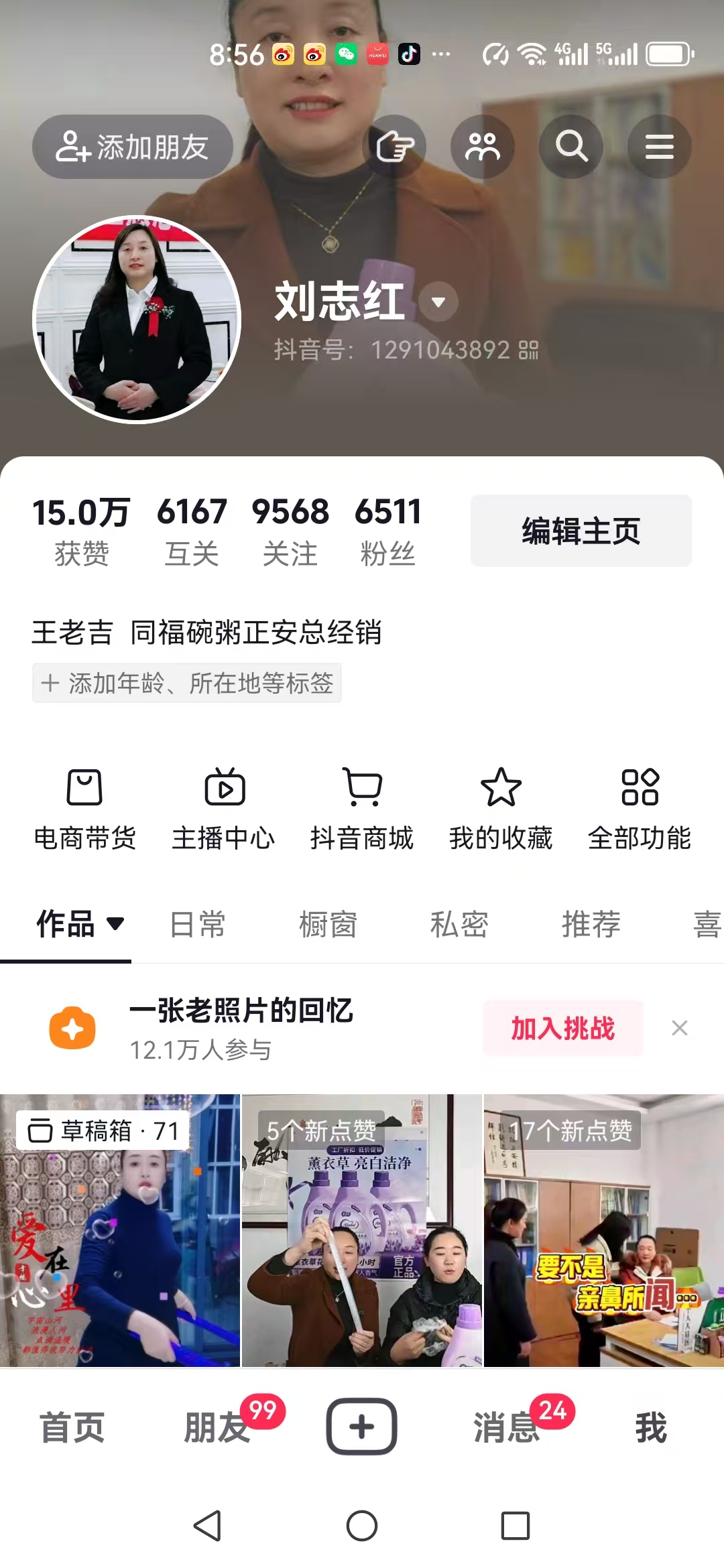The width and height of the screenshot is (724, 1568).
Task: Tap 加入挑战 for the old photo challenge
Action: pos(562,1028)
